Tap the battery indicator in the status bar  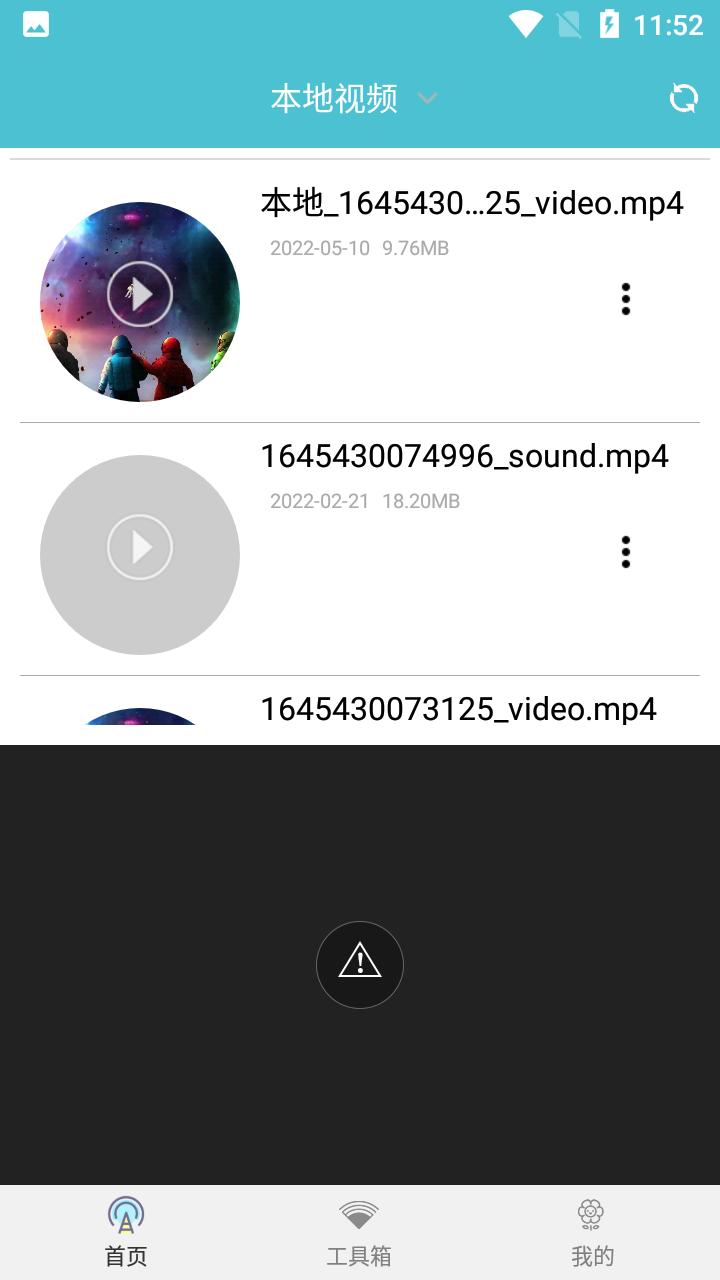click(610, 24)
